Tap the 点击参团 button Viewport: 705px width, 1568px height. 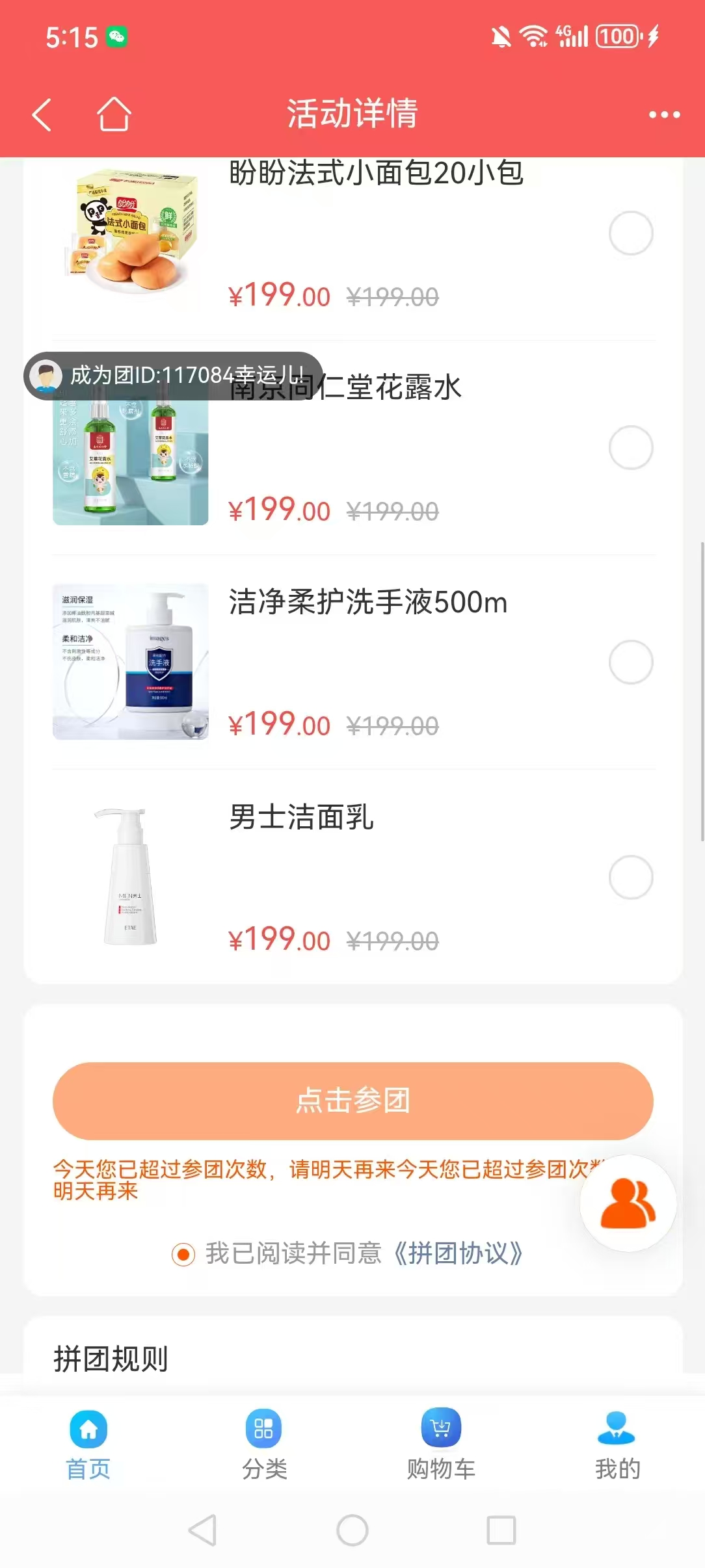pos(352,1101)
